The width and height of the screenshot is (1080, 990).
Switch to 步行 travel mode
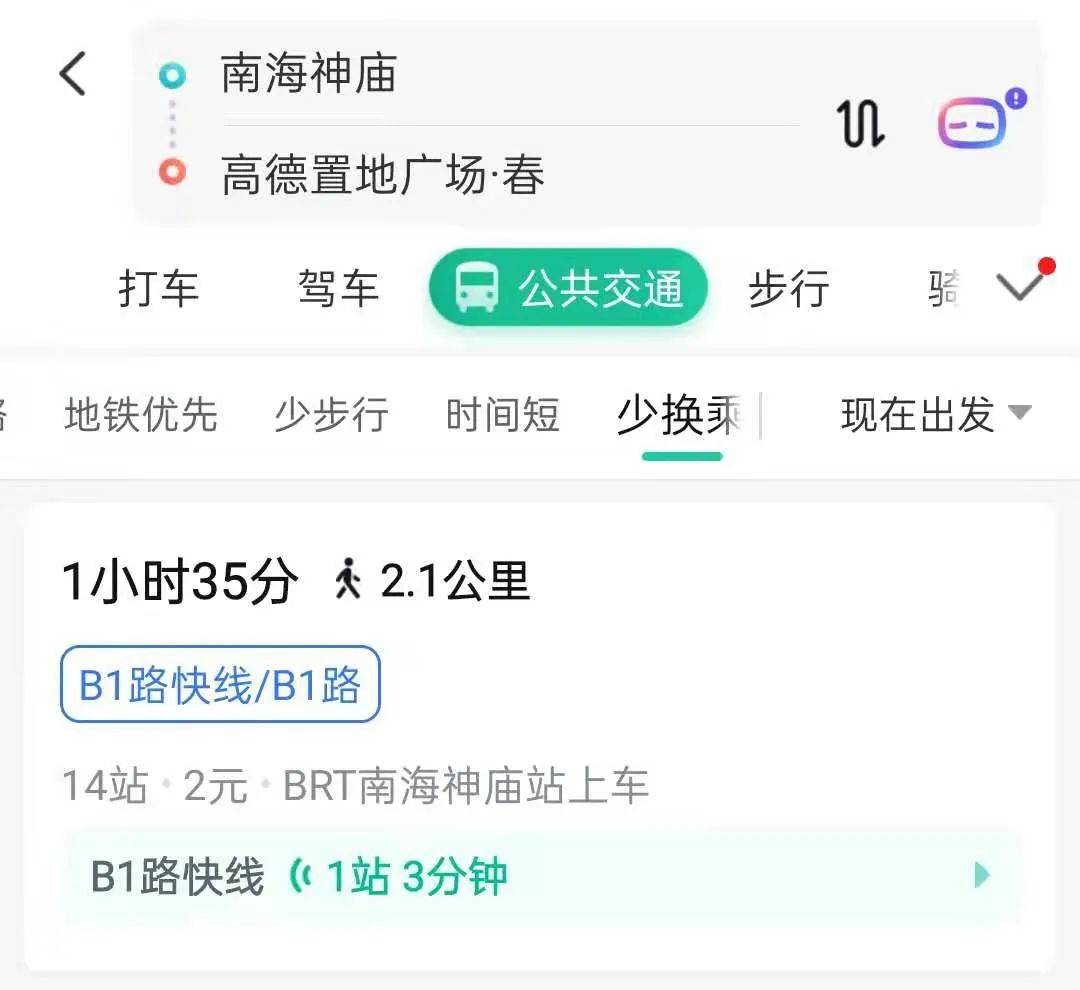(788, 289)
